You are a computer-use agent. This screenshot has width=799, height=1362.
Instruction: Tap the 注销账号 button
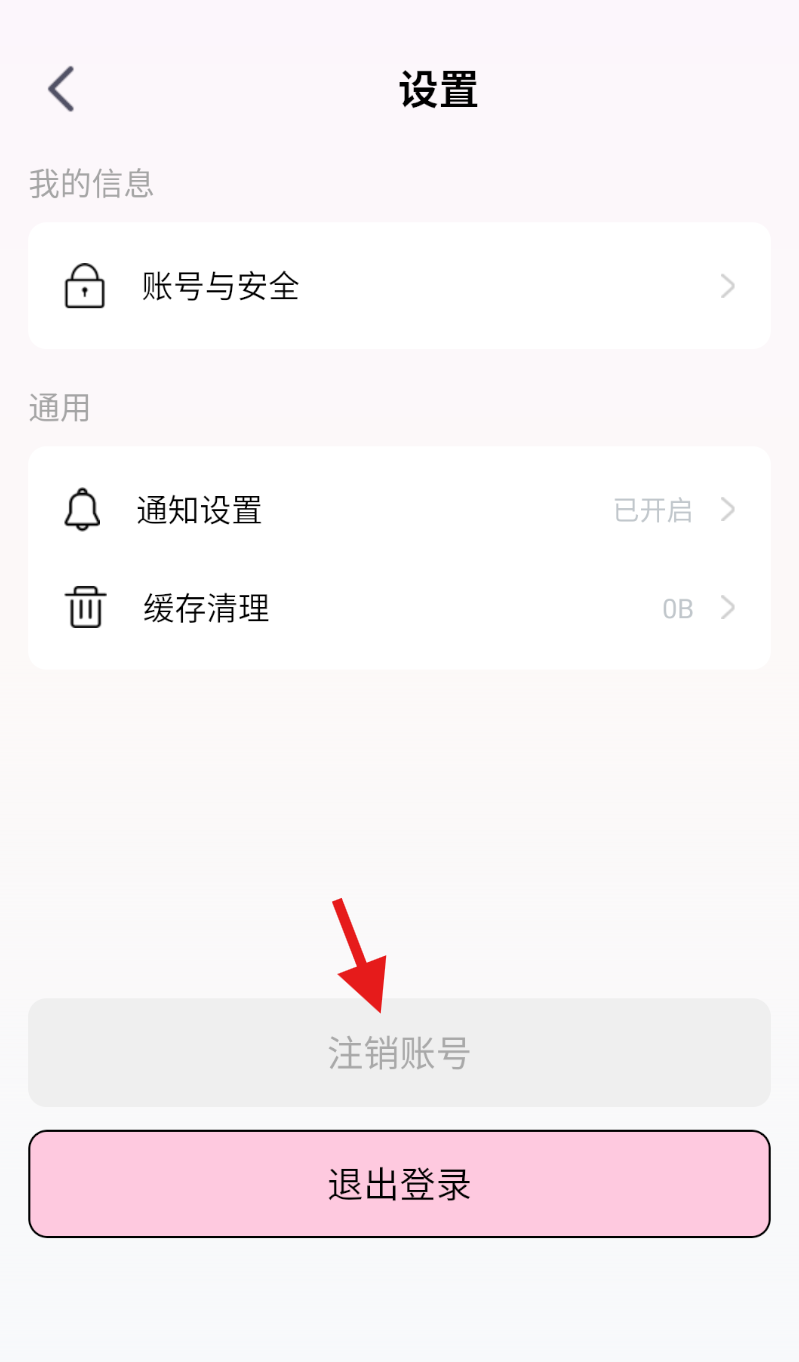point(399,1053)
